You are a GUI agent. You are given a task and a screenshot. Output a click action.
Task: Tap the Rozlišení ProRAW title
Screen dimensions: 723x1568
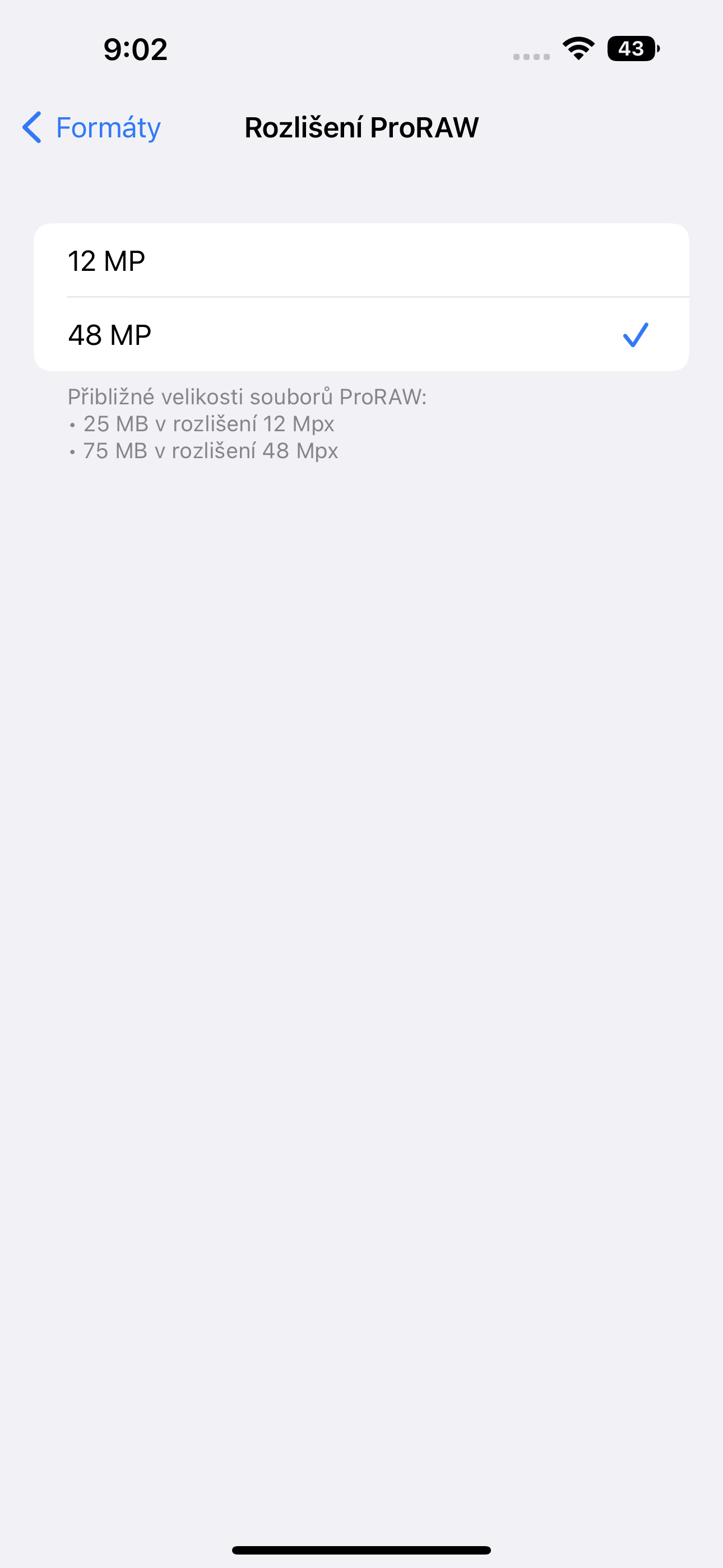pyautogui.click(x=361, y=127)
